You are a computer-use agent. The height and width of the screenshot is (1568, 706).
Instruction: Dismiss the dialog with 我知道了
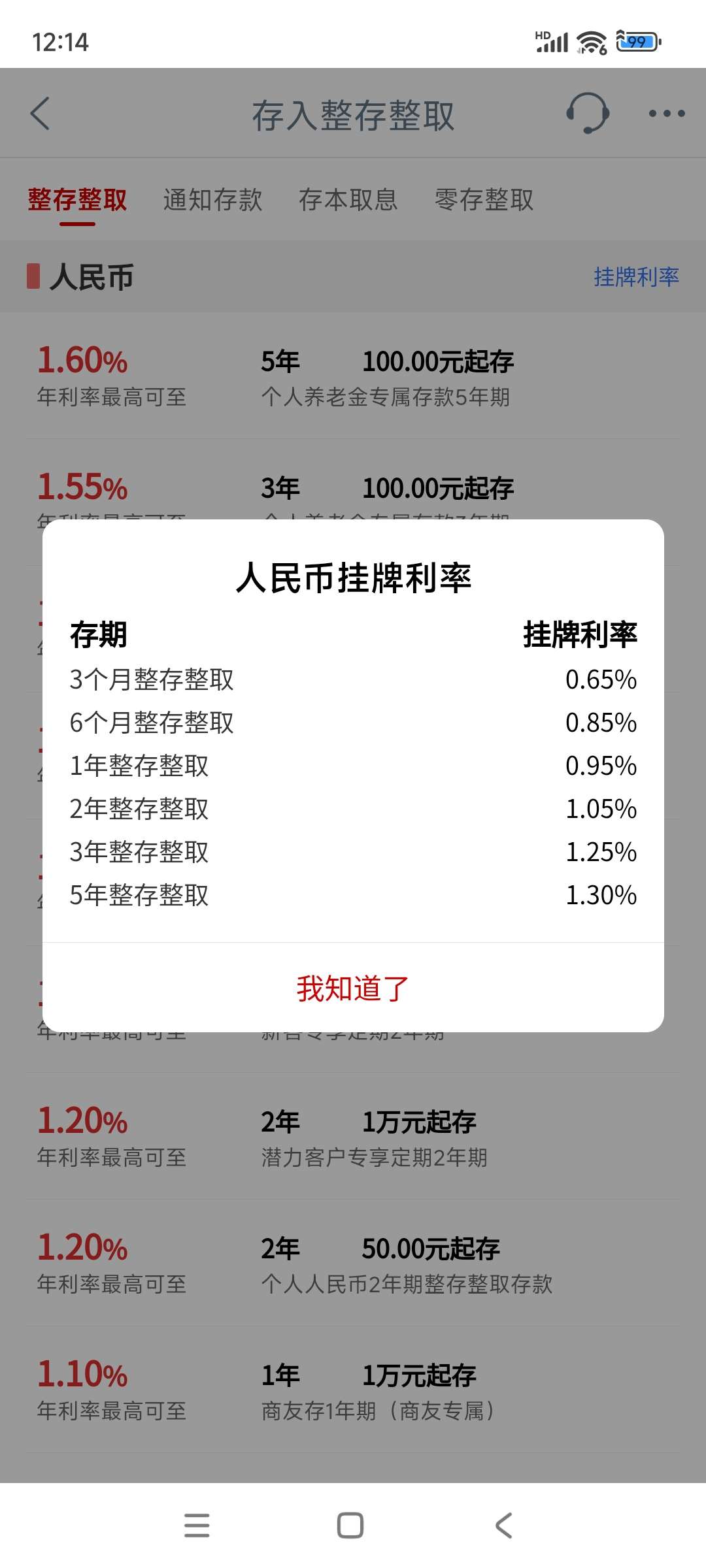coord(353,988)
